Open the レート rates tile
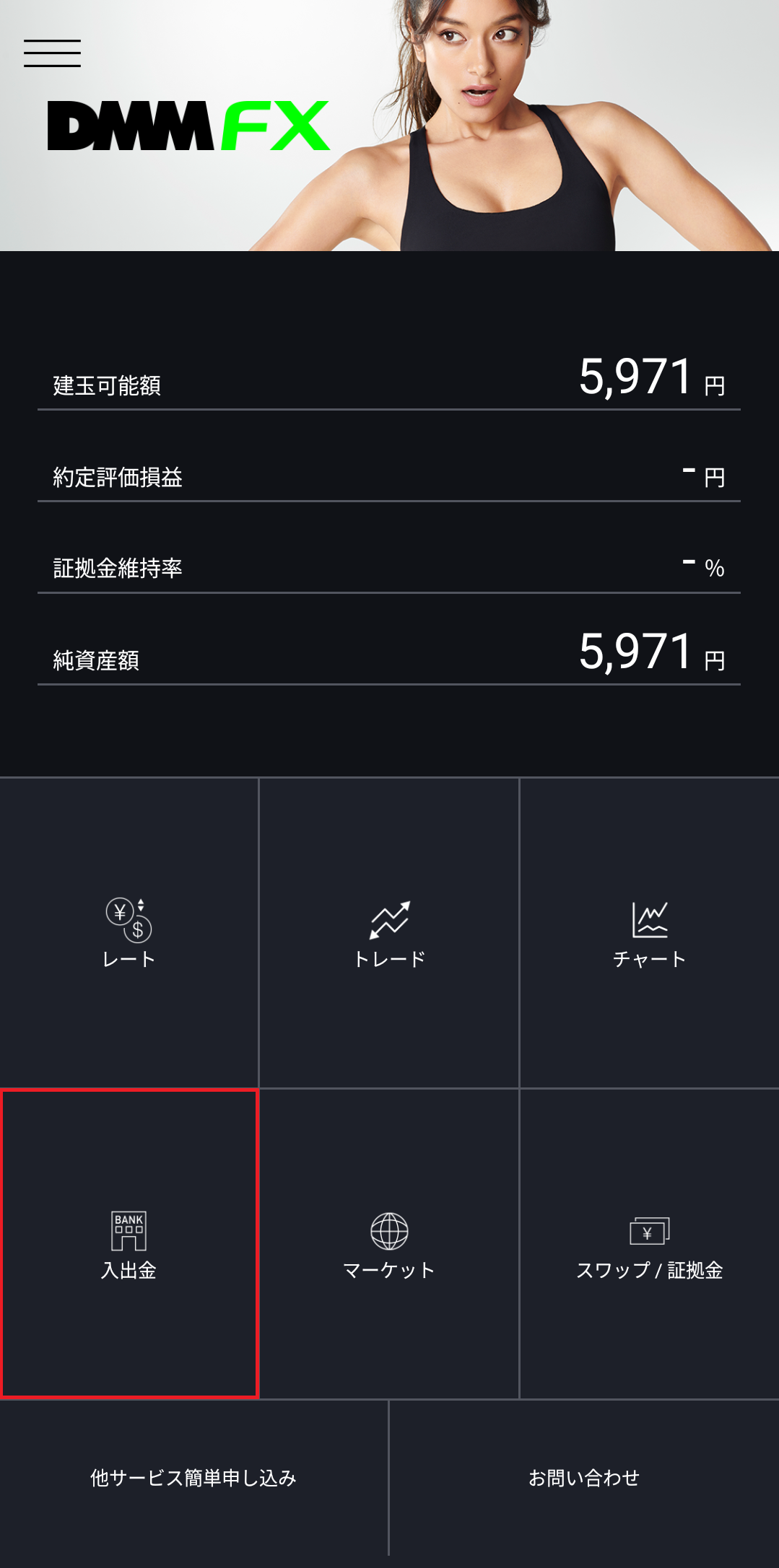Image resolution: width=779 pixels, height=1568 pixels. tap(129, 933)
